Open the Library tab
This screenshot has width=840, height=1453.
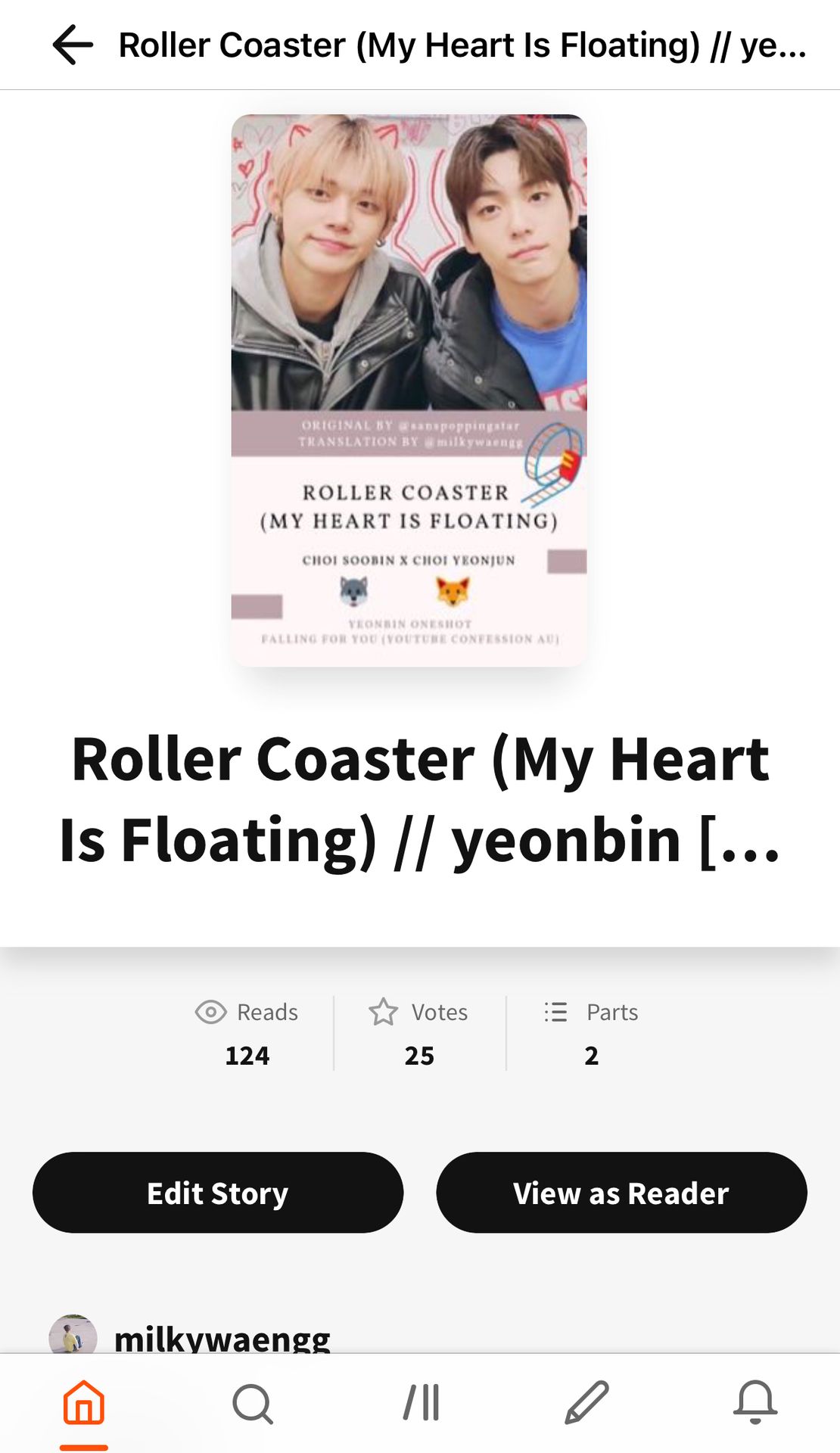[x=421, y=1402]
